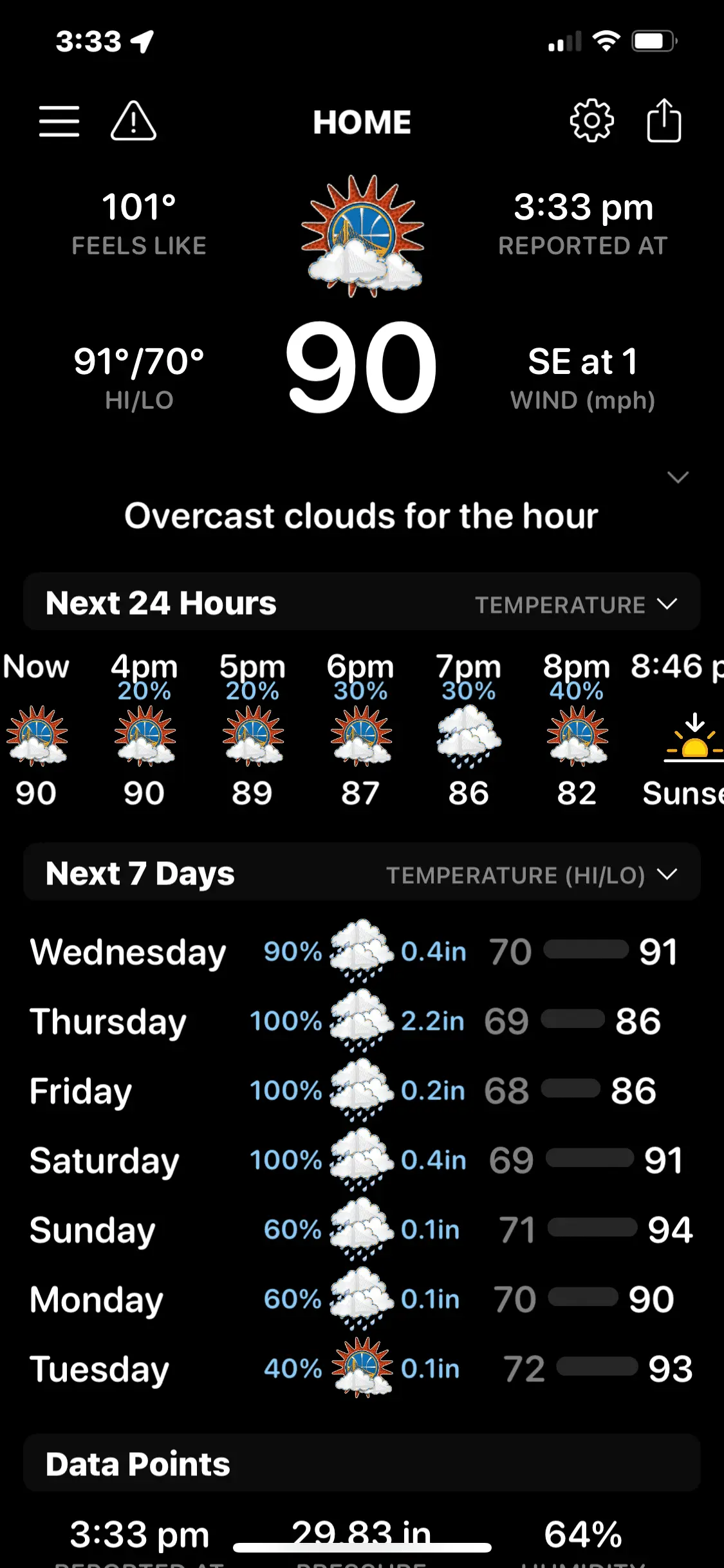Share the current weather
Viewport: 724px width, 1568px height.
664,121
